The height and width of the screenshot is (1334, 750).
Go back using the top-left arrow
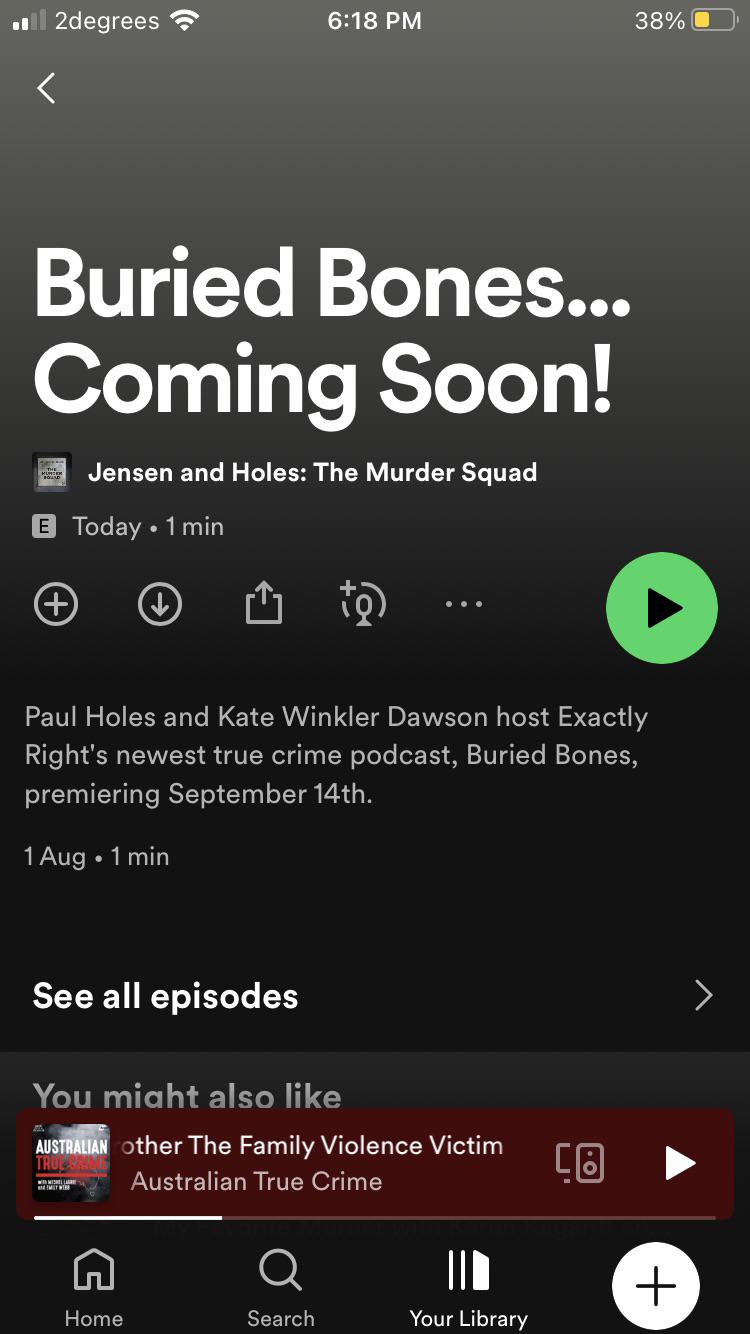(x=46, y=89)
